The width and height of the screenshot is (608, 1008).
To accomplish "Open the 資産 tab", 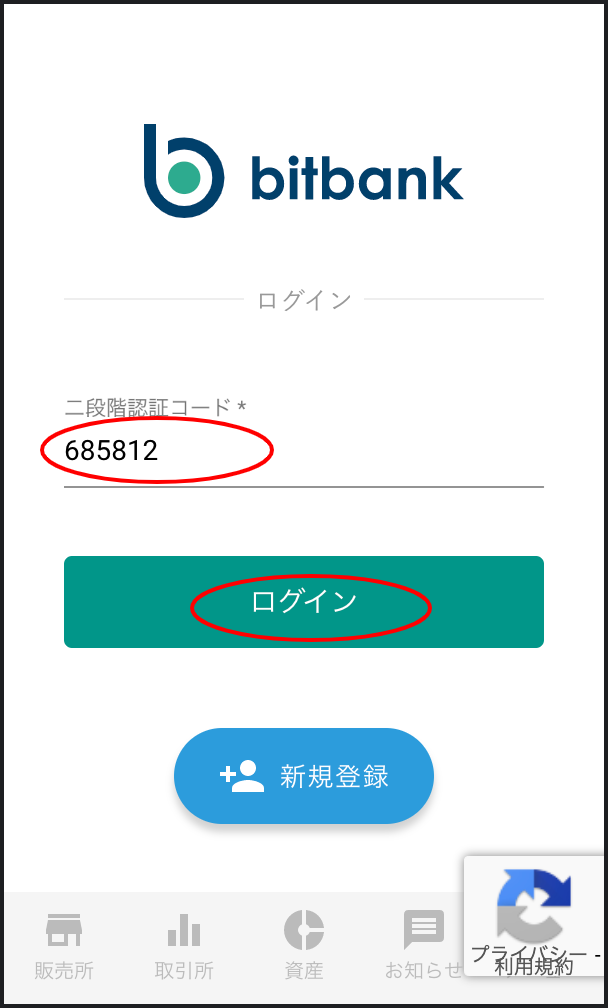I will point(303,945).
